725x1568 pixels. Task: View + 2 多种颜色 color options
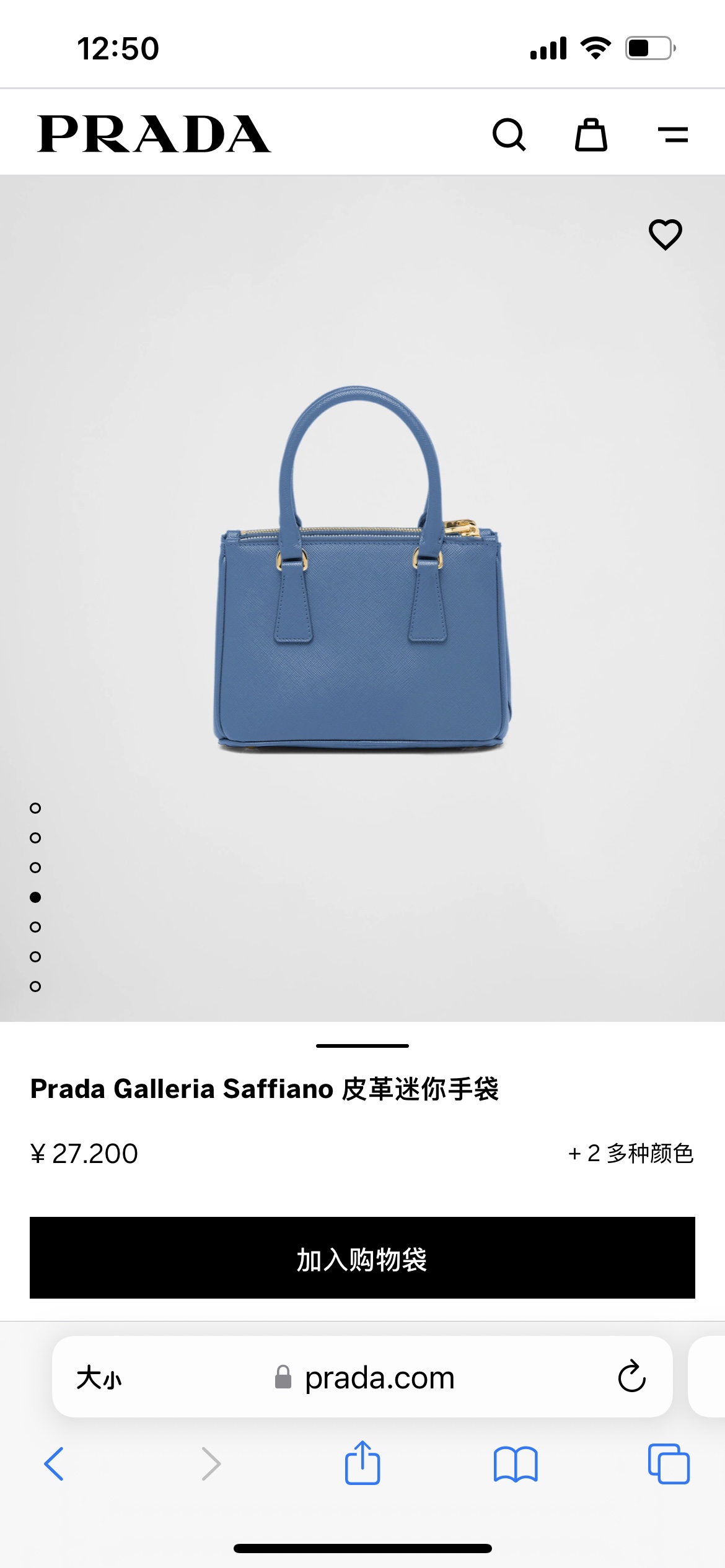click(x=631, y=1153)
